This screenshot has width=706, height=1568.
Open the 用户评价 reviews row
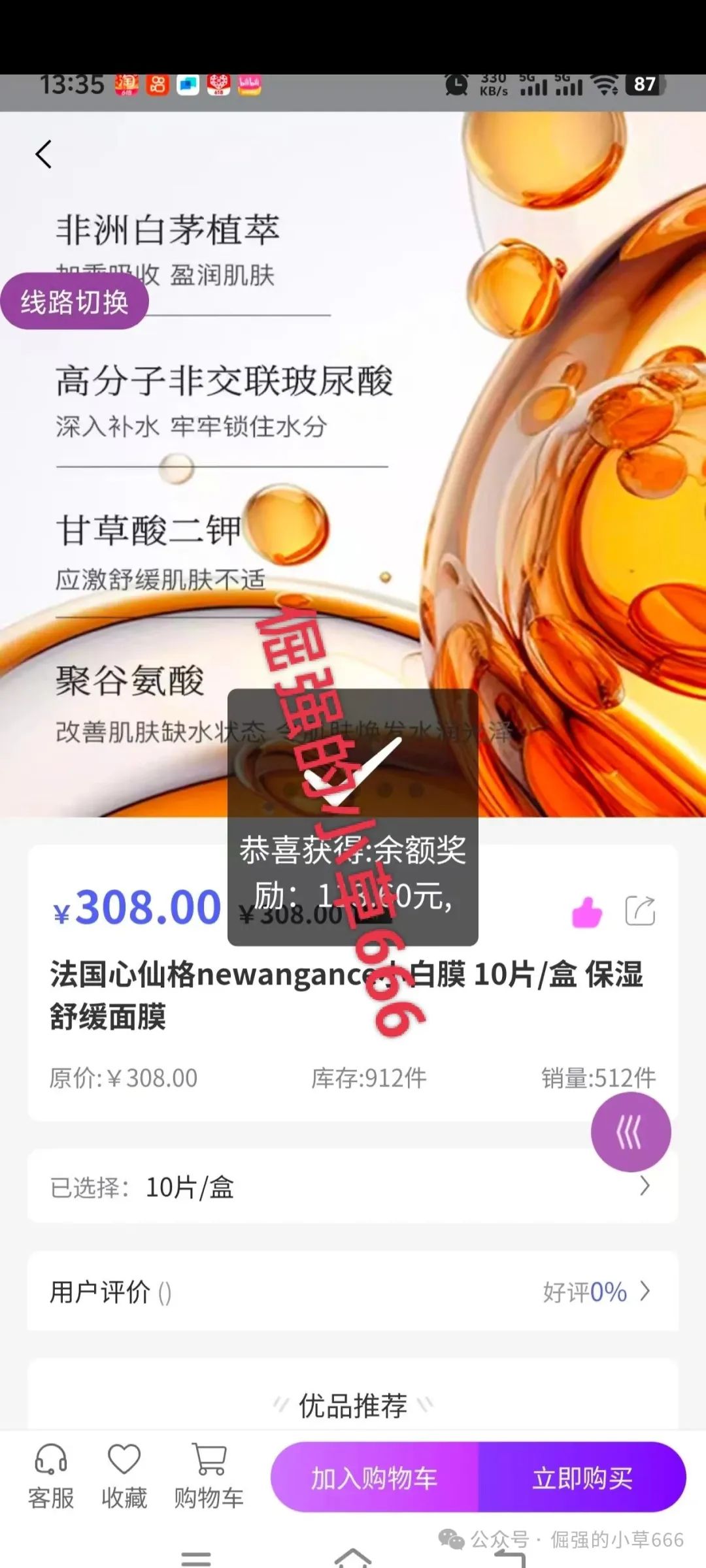(x=352, y=1292)
